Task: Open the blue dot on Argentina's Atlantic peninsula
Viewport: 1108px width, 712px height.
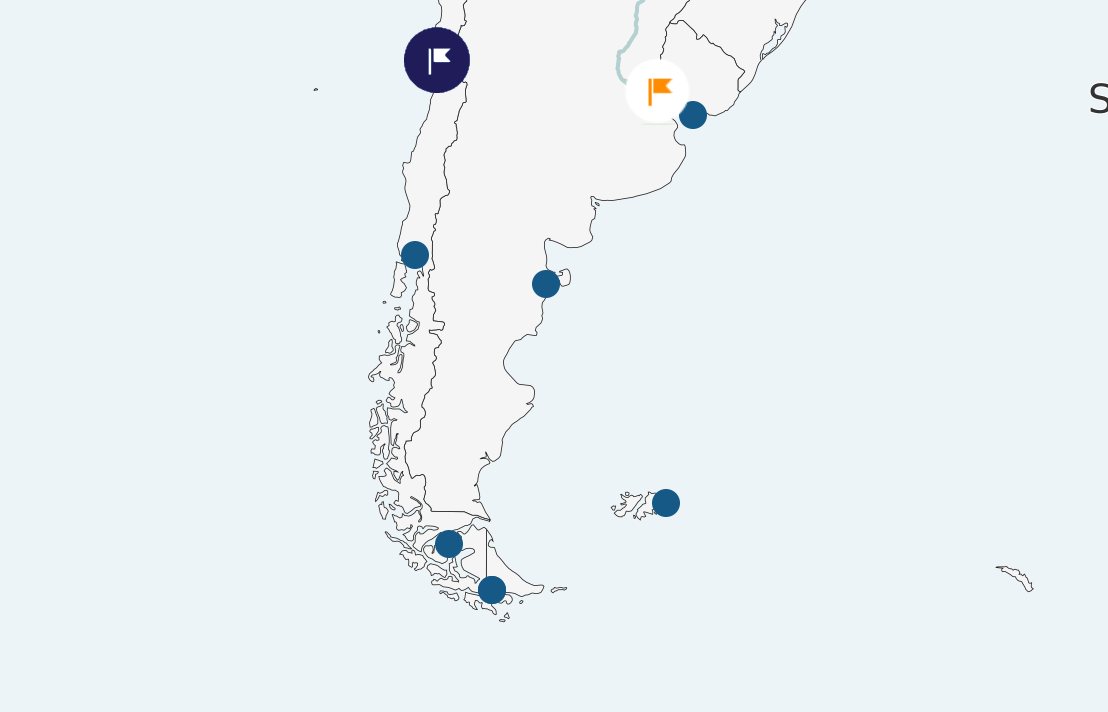Action: (546, 284)
